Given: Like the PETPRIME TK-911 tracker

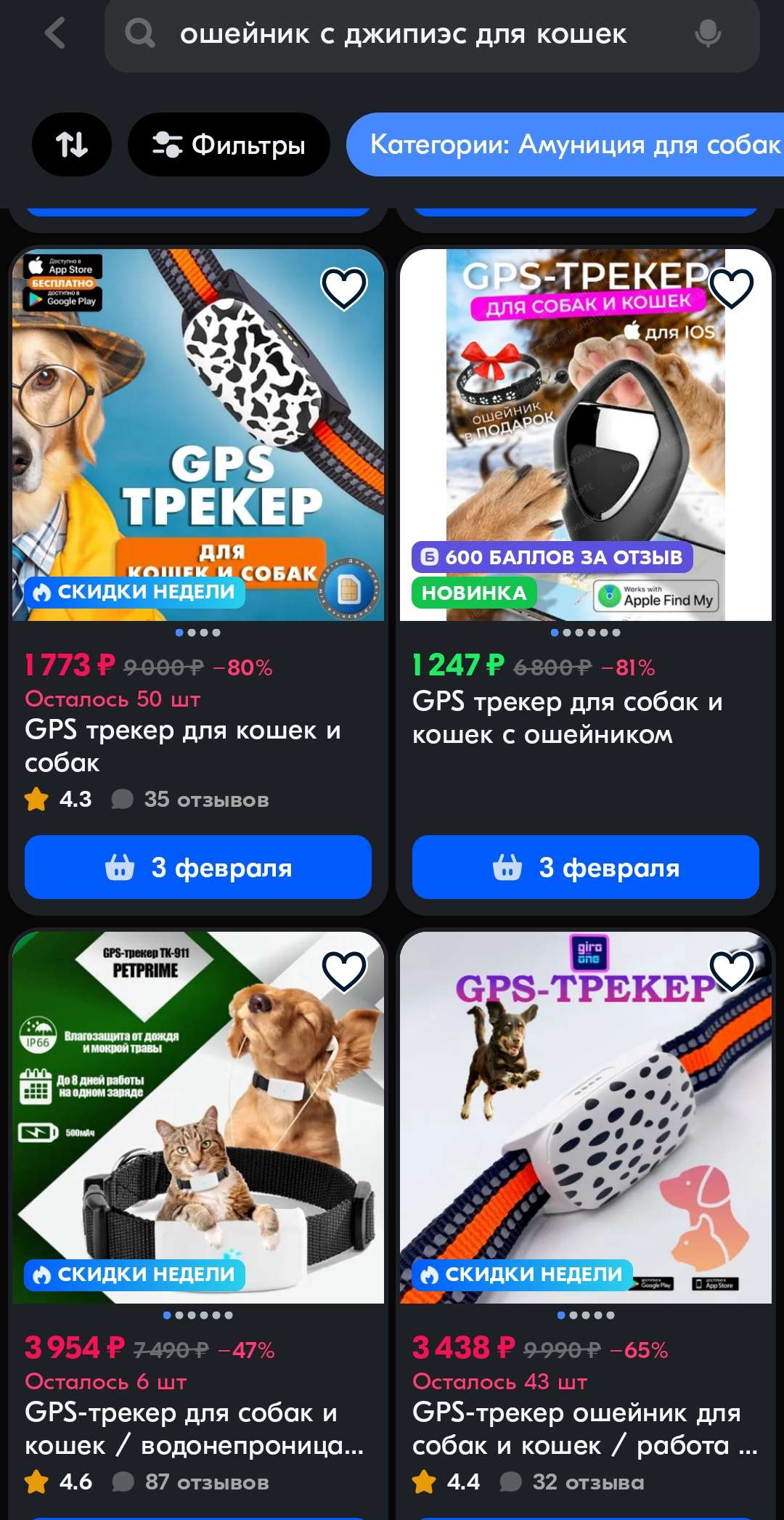Looking at the screenshot, I should pyautogui.click(x=344, y=971).
